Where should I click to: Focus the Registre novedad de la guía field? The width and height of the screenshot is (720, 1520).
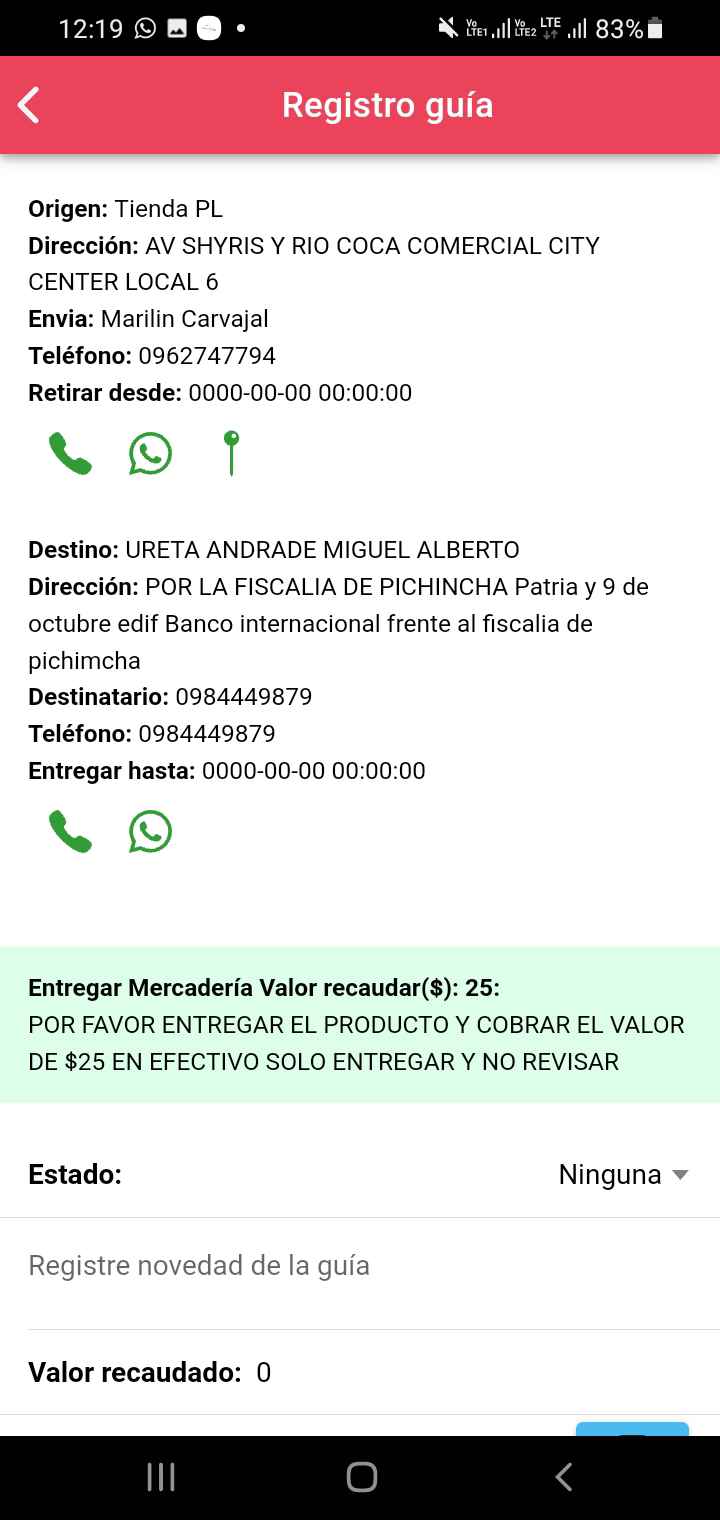(360, 1266)
